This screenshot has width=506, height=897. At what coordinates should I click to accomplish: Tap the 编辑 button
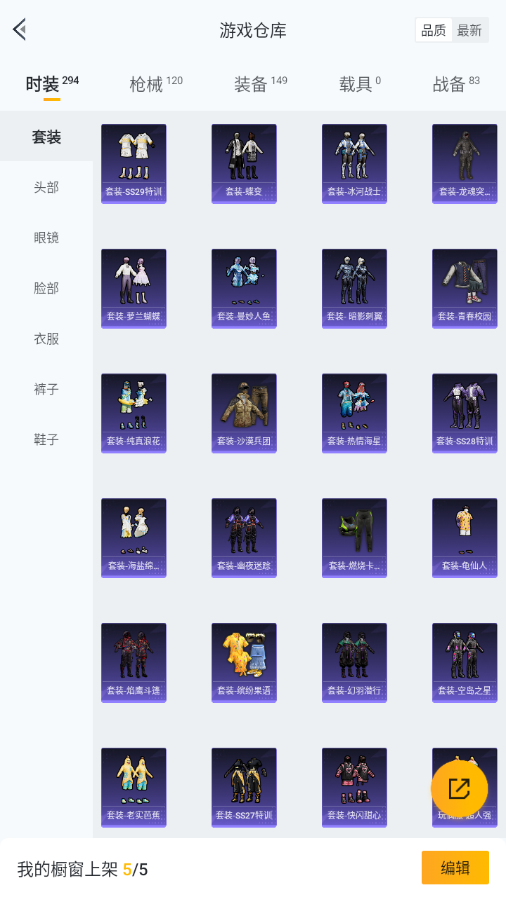455,868
